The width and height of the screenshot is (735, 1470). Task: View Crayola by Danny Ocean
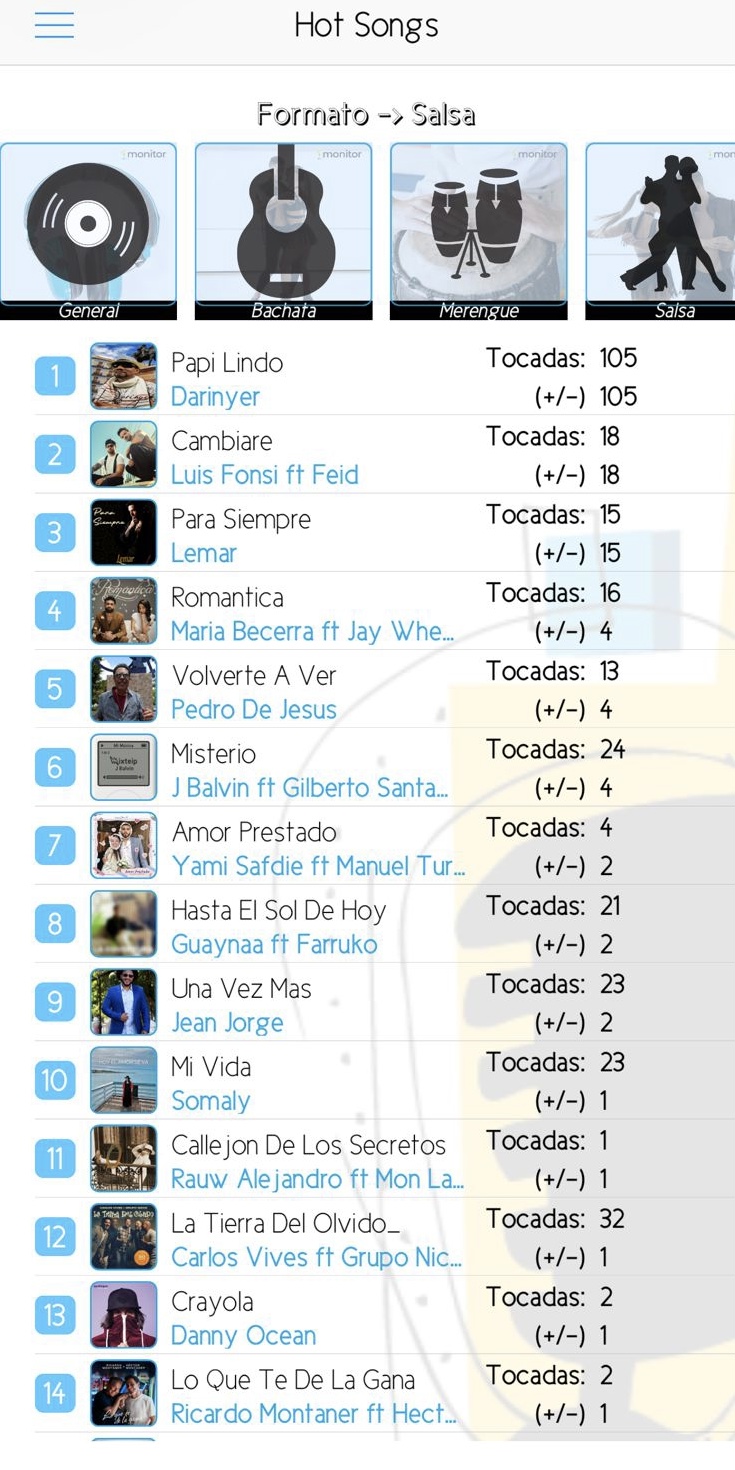[300, 1316]
